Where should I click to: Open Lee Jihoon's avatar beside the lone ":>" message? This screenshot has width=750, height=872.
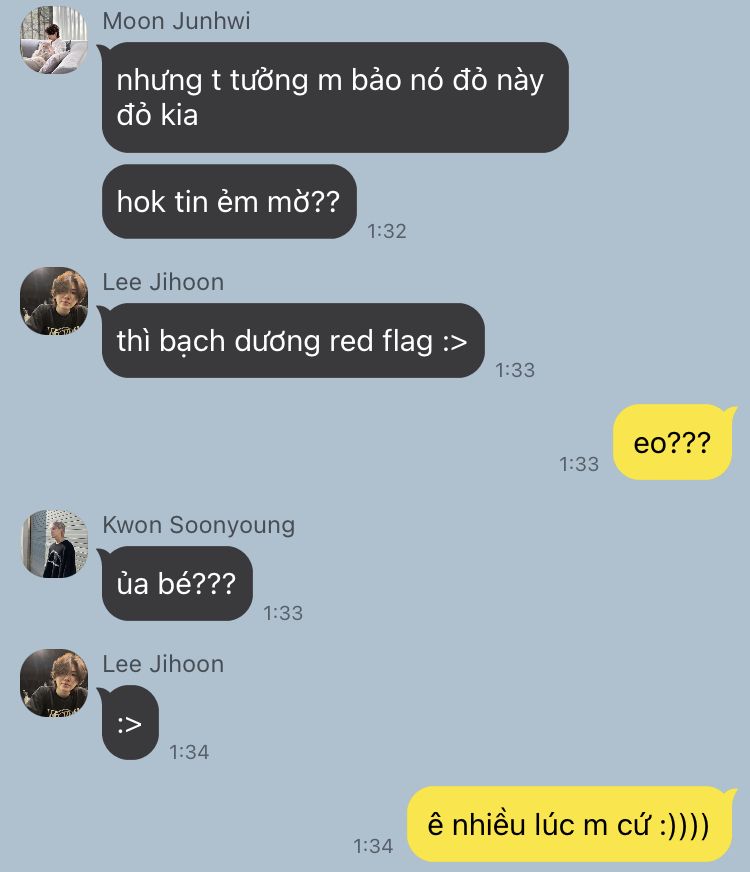tap(54, 683)
